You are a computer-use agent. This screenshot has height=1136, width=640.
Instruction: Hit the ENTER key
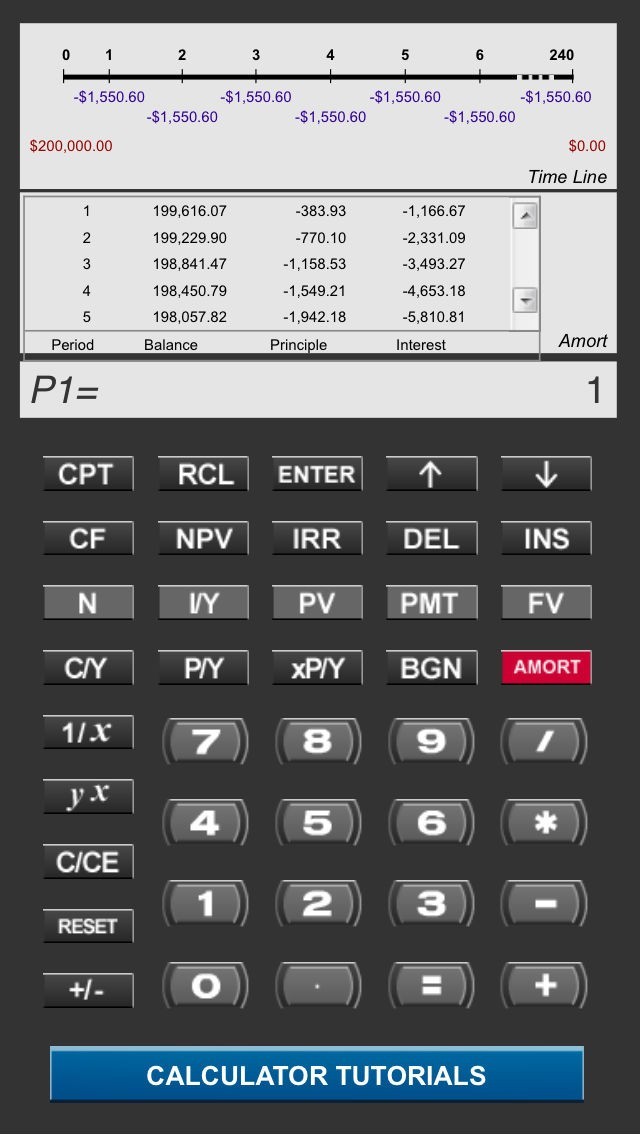pyautogui.click(x=317, y=474)
